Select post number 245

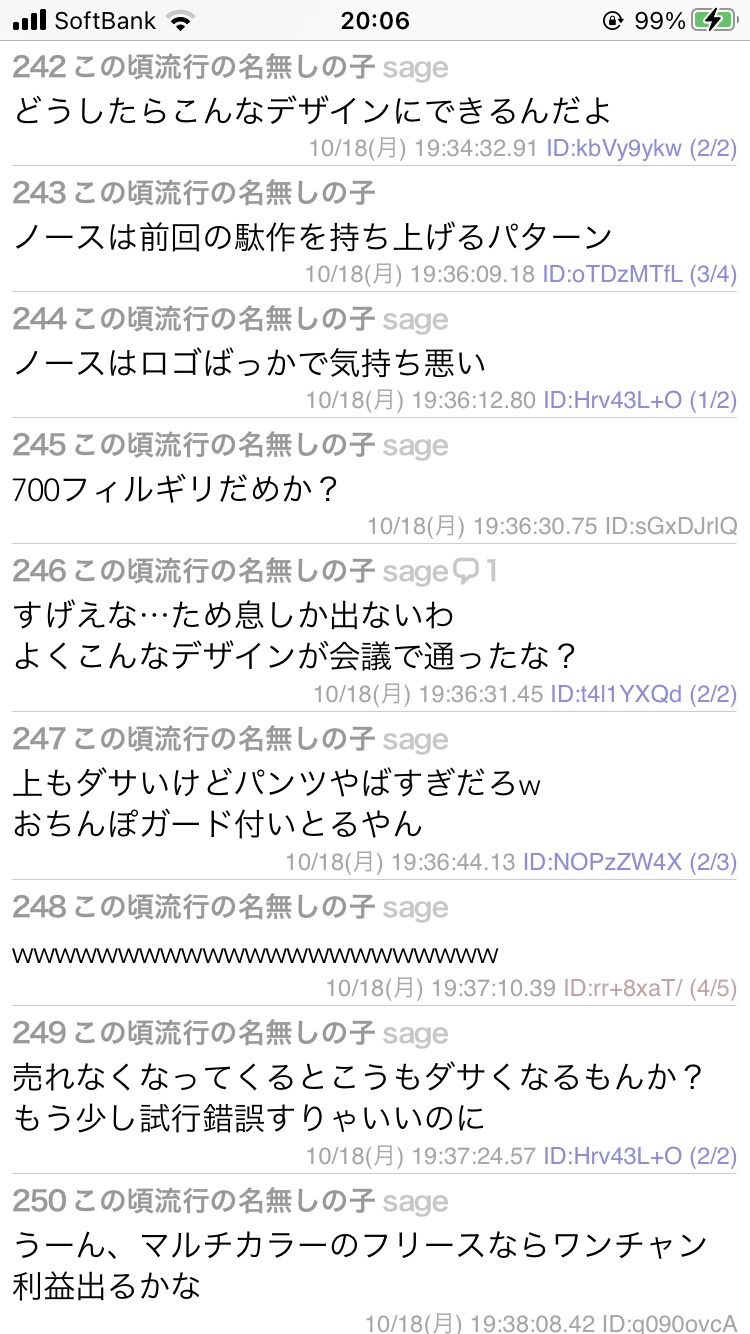40,445
